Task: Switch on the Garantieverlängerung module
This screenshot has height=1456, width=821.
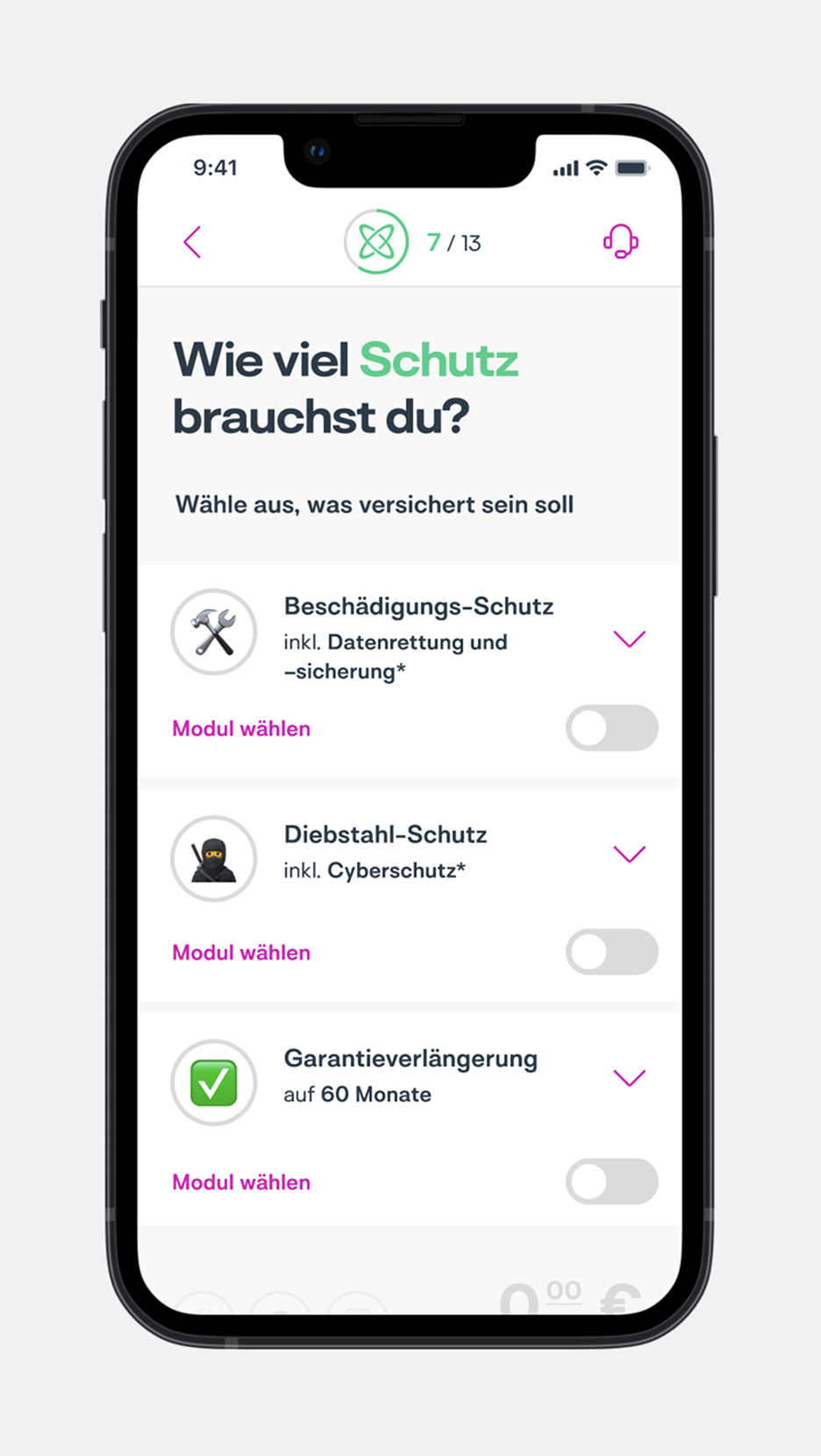Action: click(x=611, y=1181)
